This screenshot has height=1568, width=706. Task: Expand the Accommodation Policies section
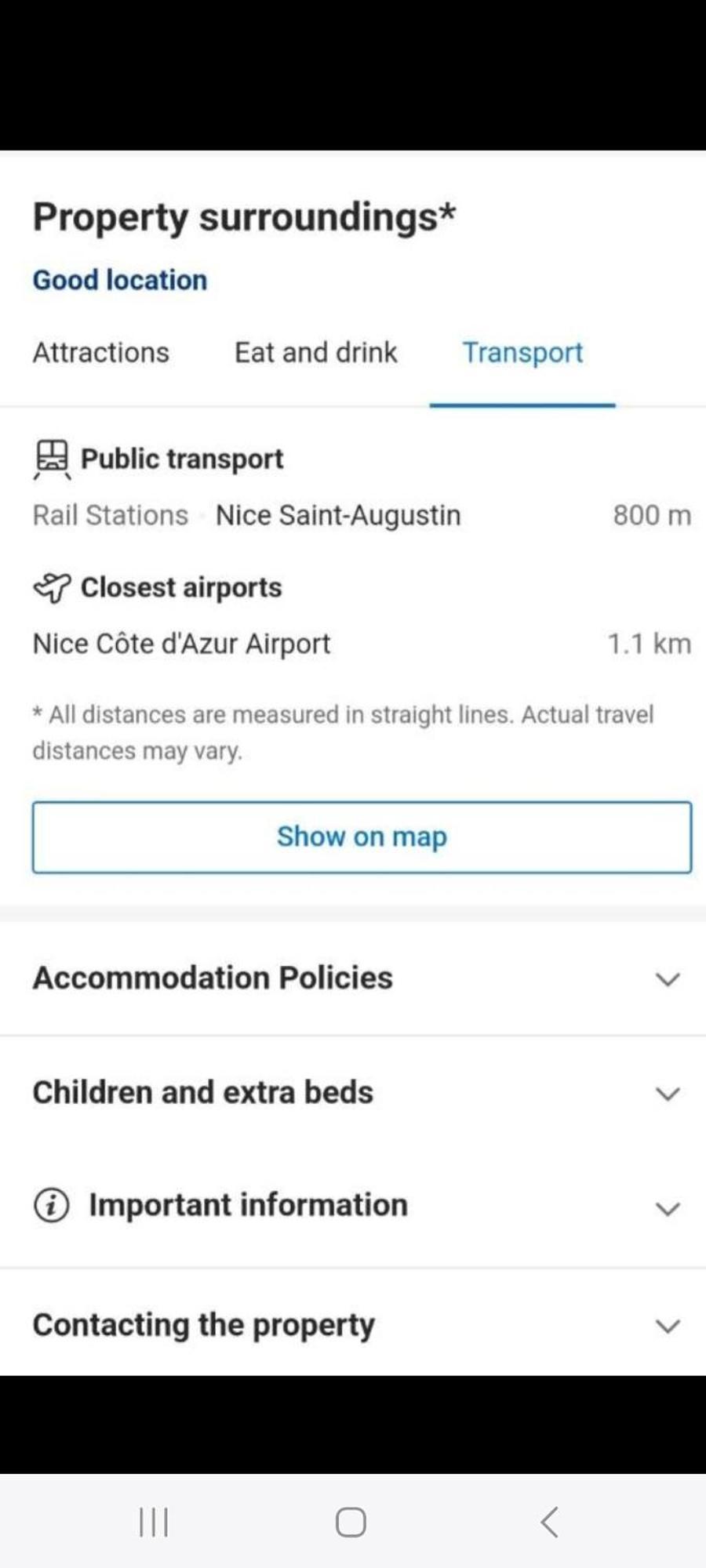(x=353, y=978)
